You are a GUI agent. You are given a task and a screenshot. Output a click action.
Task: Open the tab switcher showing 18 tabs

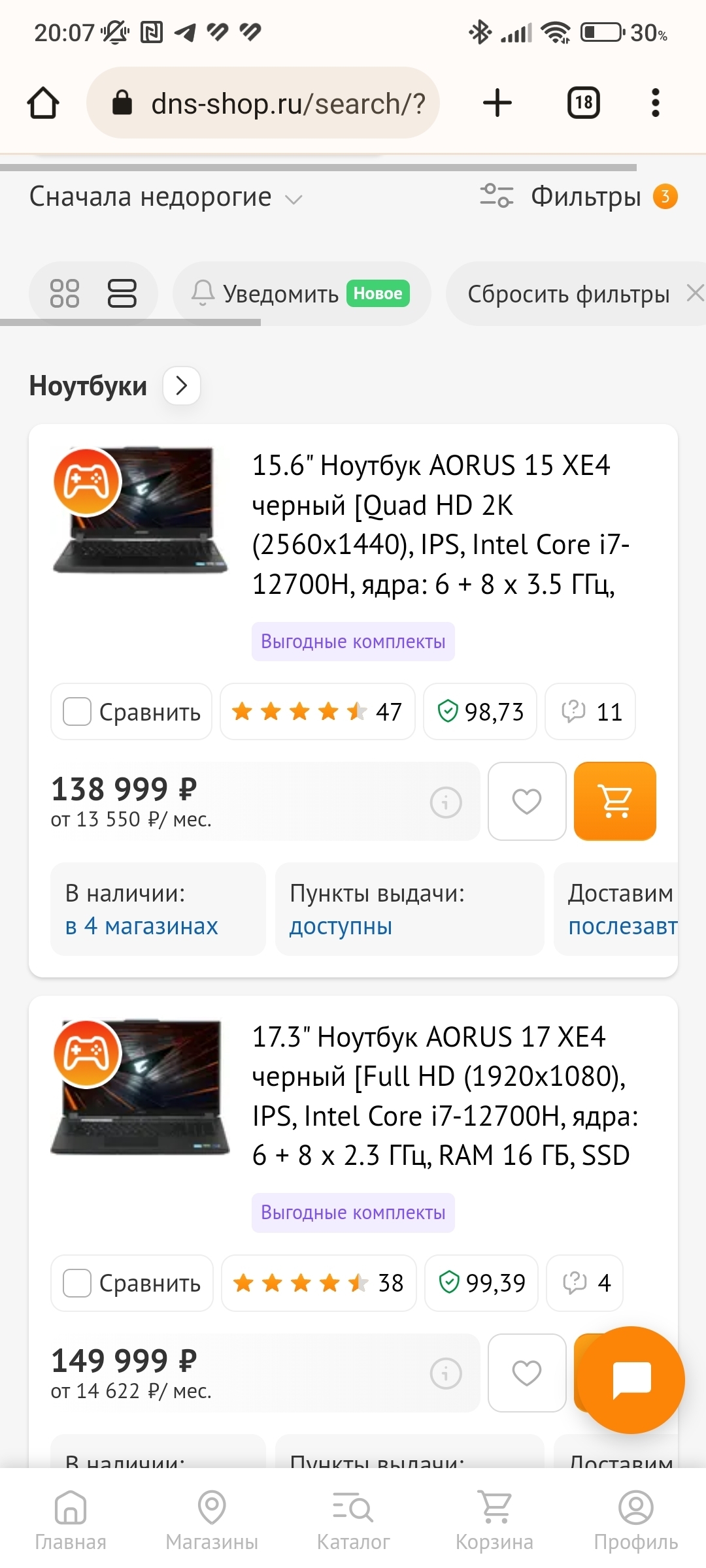click(x=583, y=103)
